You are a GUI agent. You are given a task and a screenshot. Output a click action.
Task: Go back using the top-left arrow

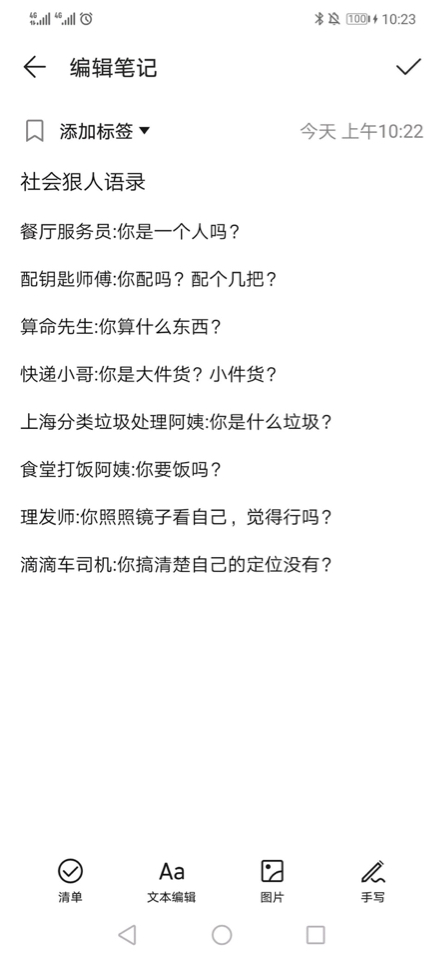coord(34,67)
